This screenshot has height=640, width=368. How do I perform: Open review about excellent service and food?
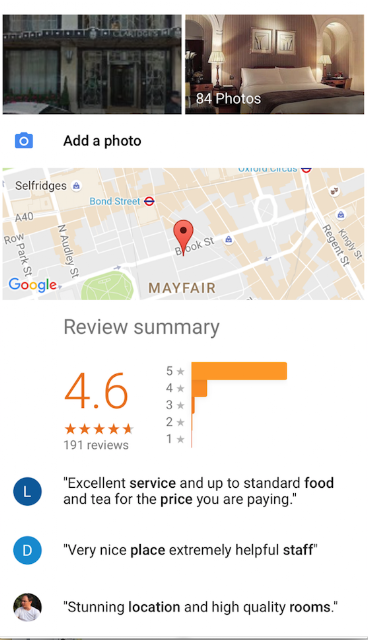click(184, 491)
